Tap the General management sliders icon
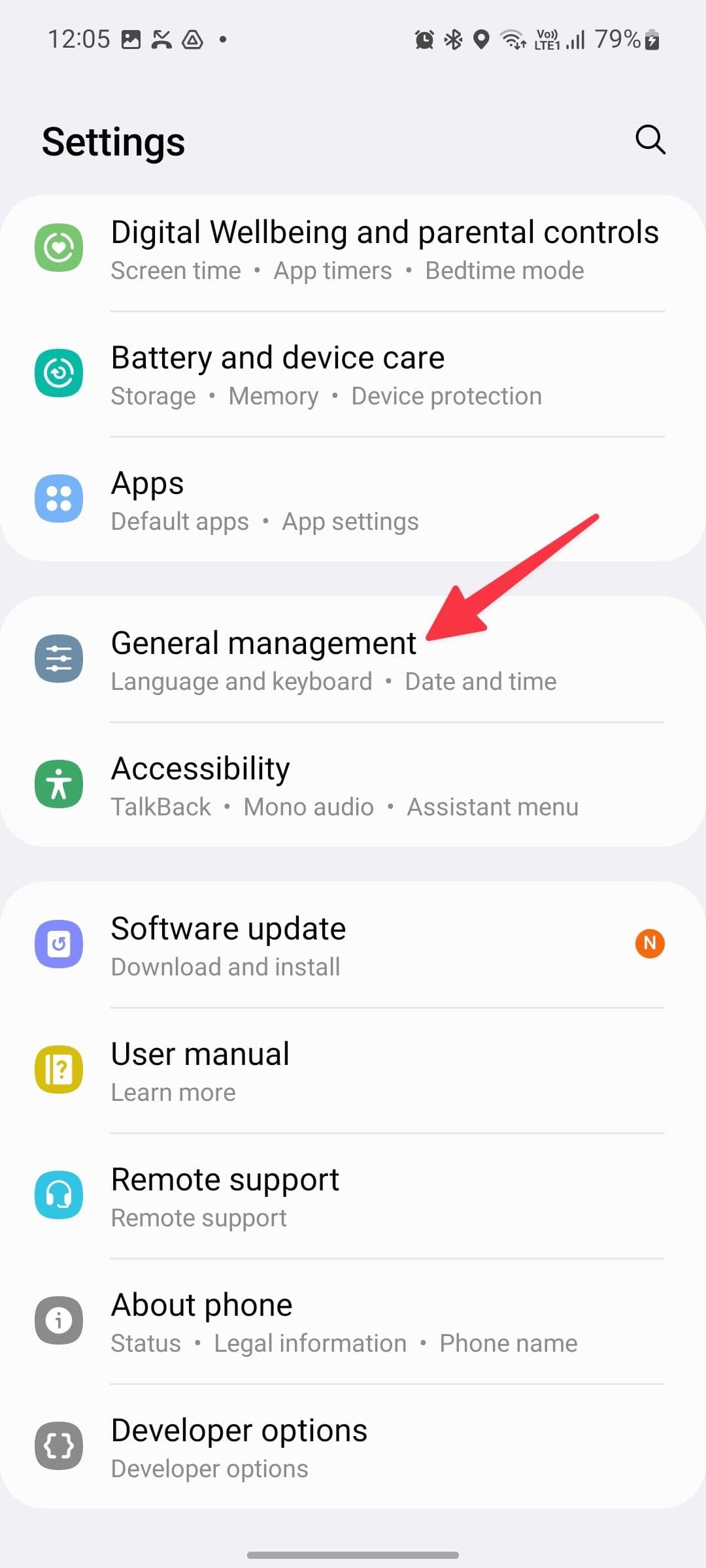Viewport: 706px width, 1568px height. pyautogui.click(x=58, y=658)
